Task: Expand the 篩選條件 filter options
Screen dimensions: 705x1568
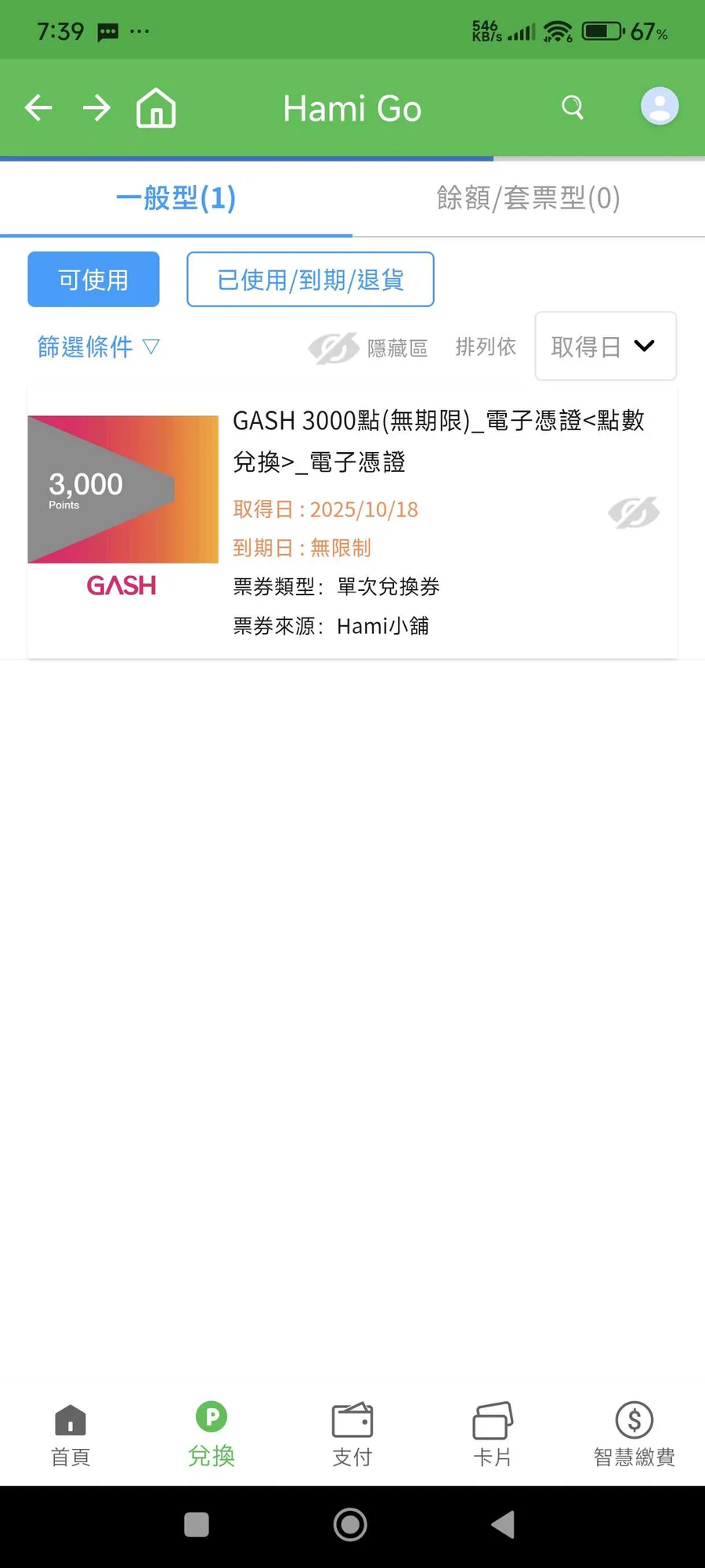Action: coord(98,346)
